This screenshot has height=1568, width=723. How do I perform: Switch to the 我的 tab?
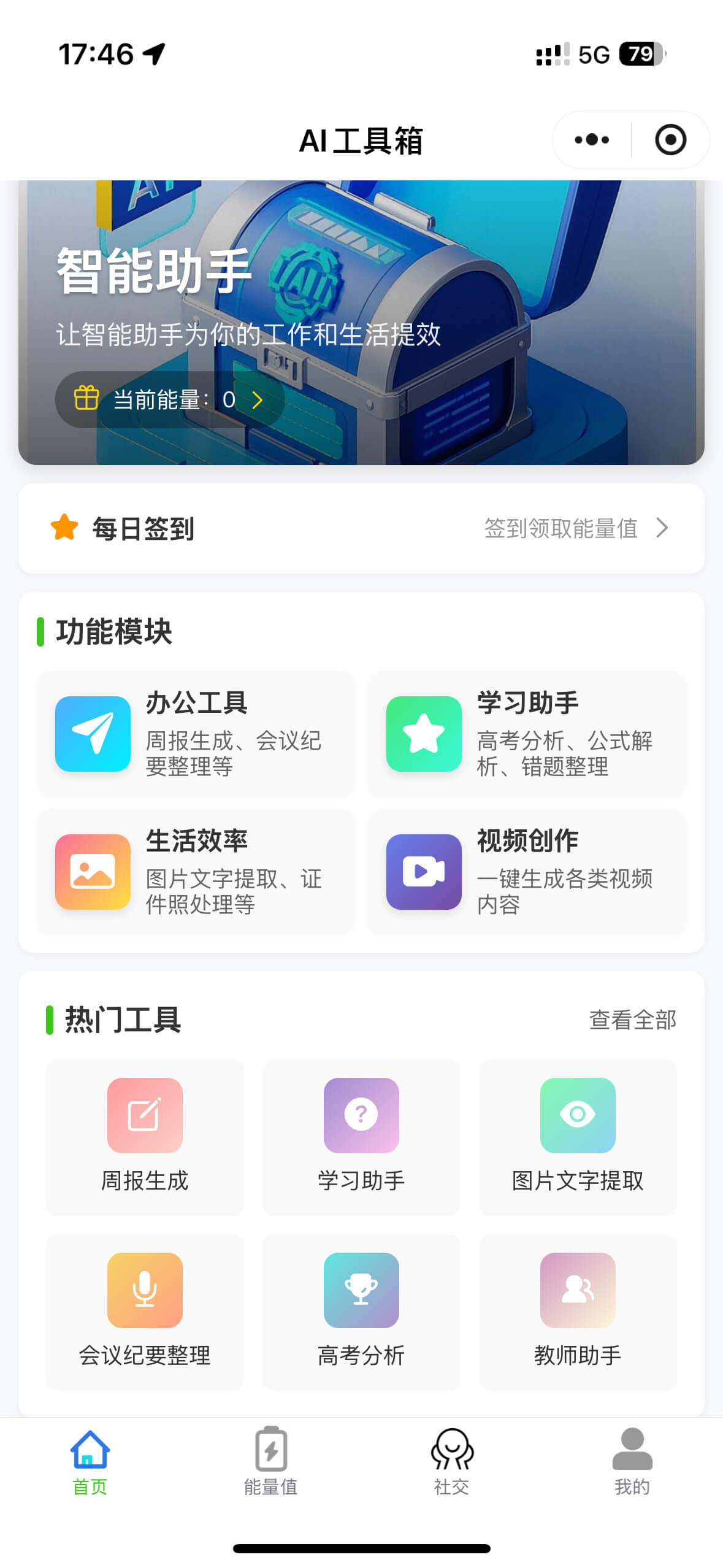click(632, 1461)
